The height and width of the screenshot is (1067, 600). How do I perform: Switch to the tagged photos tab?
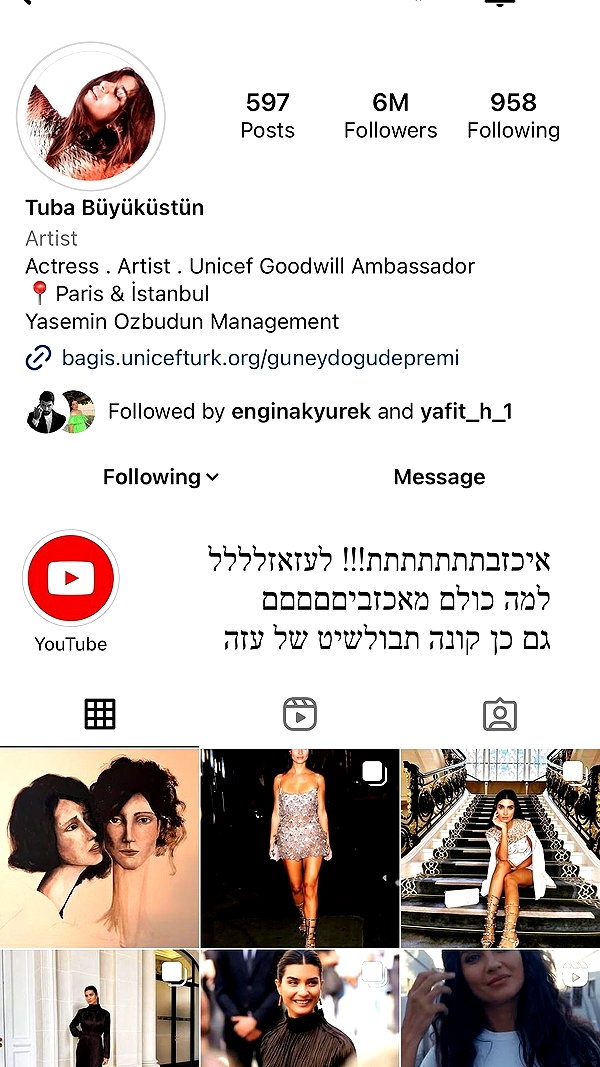tap(500, 714)
